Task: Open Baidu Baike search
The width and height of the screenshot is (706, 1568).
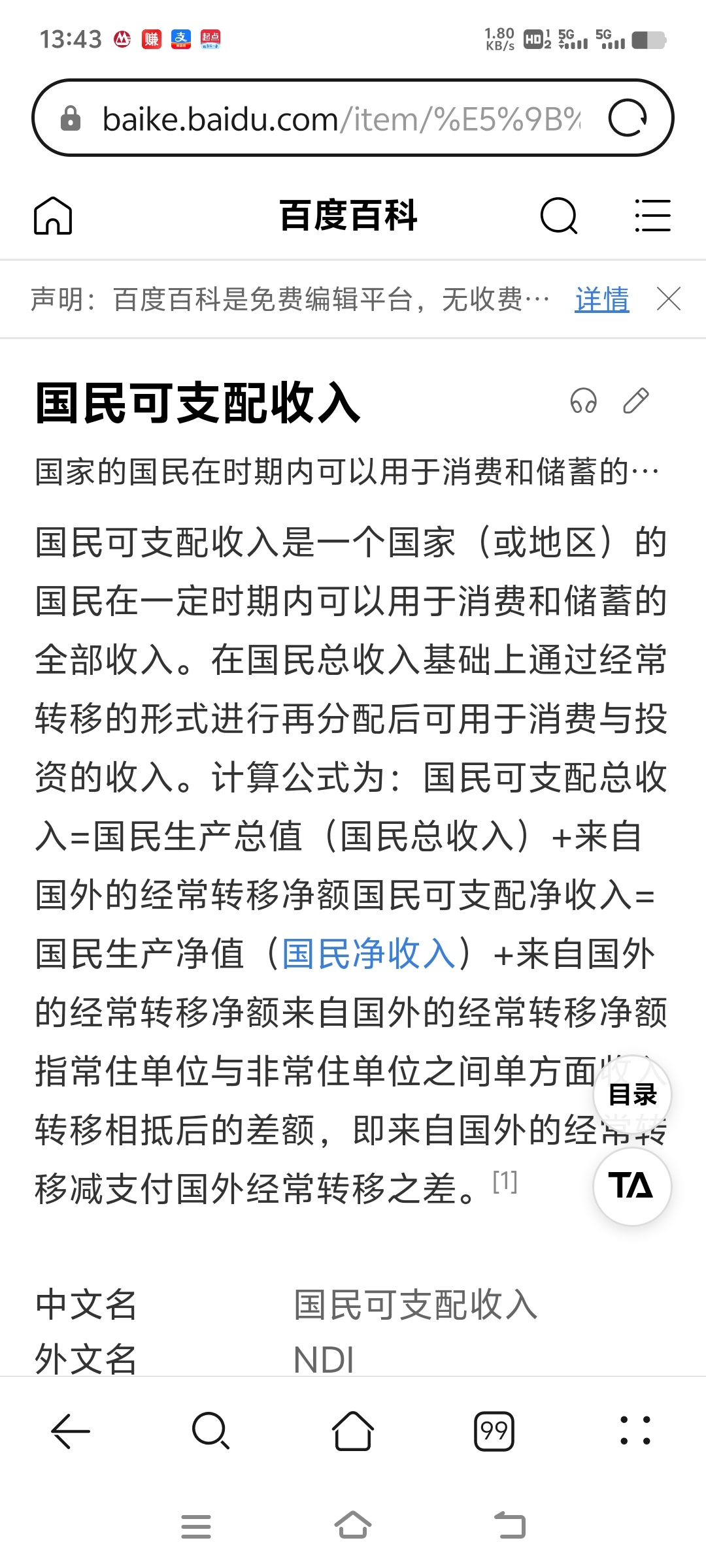Action: tap(559, 216)
